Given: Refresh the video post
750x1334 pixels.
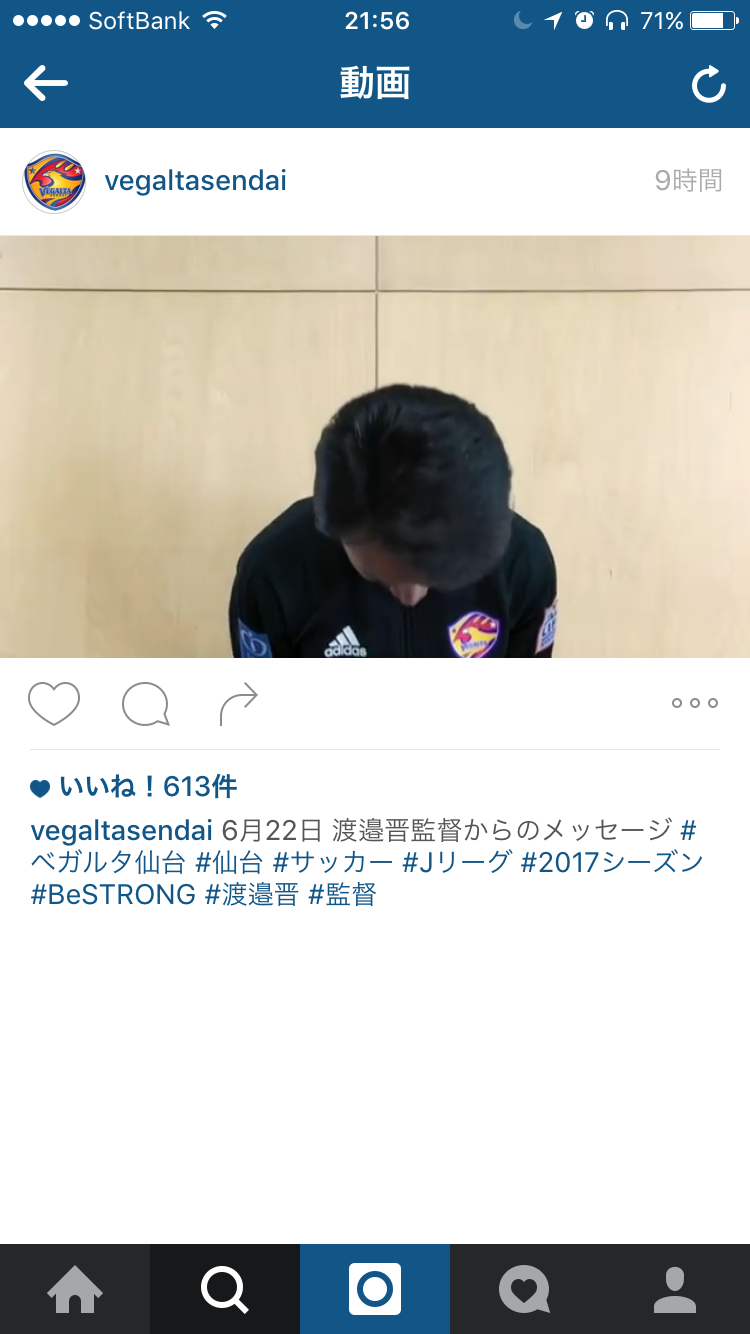Looking at the screenshot, I should tap(708, 85).
